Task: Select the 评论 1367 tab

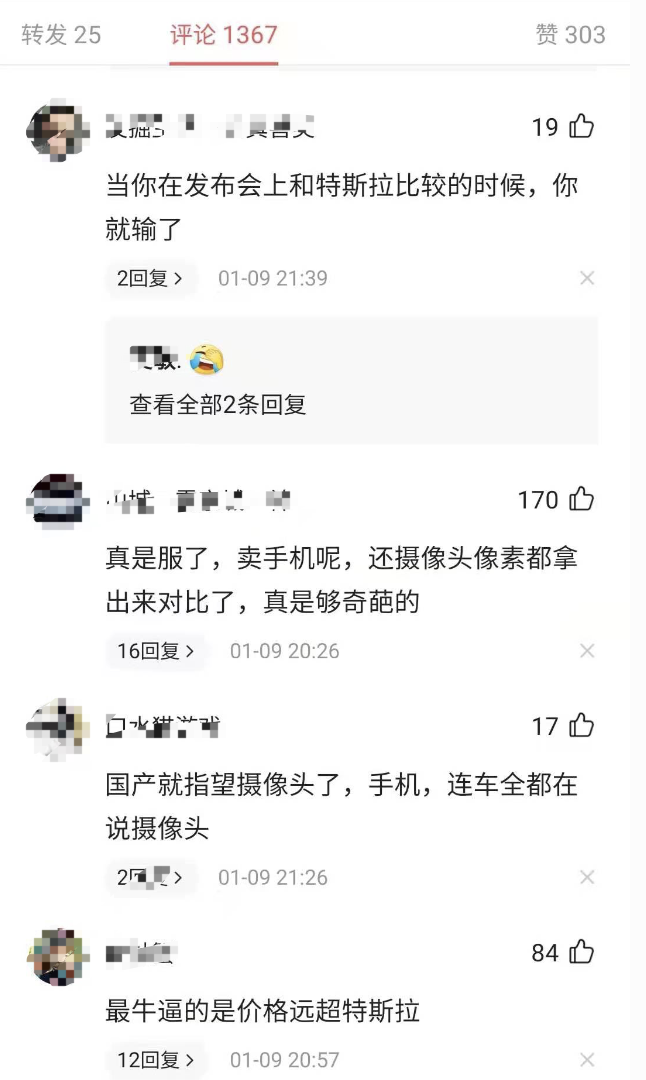Action: pyautogui.click(x=223, y=35)
